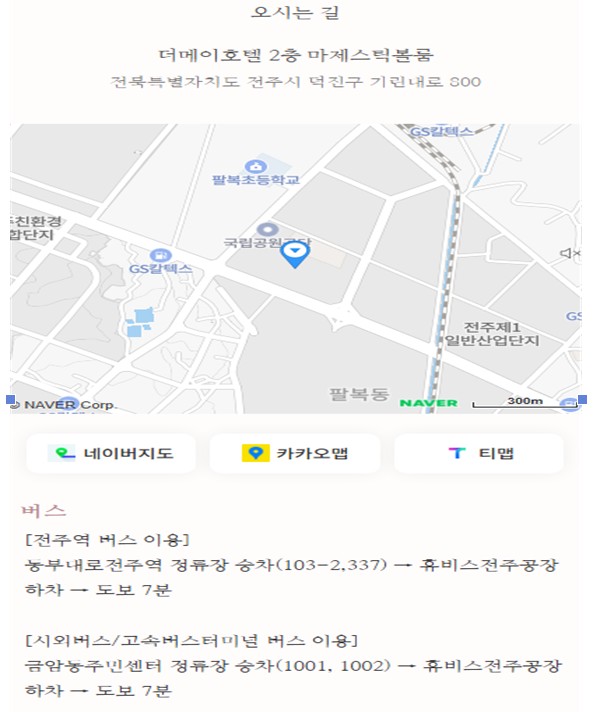Open directions in Naver Map
Viewport: 603px width, 712px height.
point(112,453)
